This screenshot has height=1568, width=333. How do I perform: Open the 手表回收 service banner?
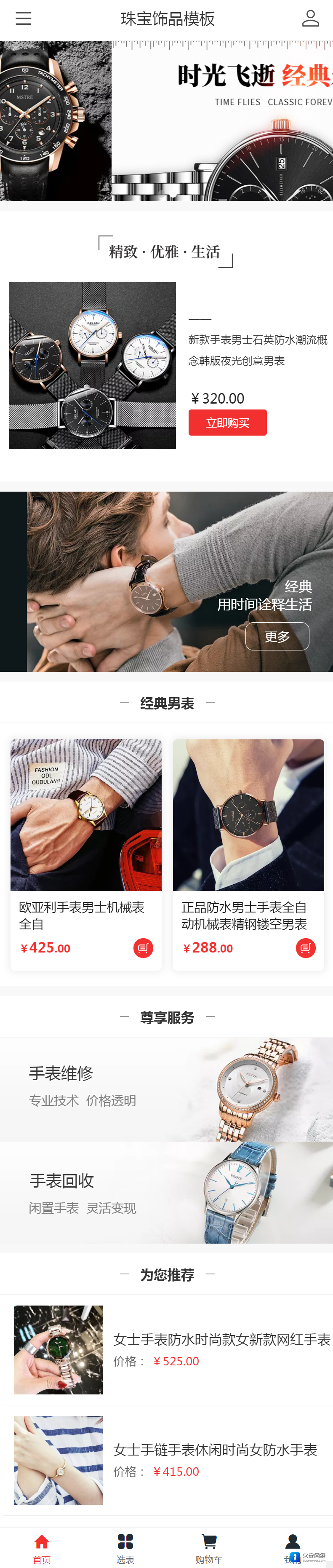click(x=166, y=1193)
